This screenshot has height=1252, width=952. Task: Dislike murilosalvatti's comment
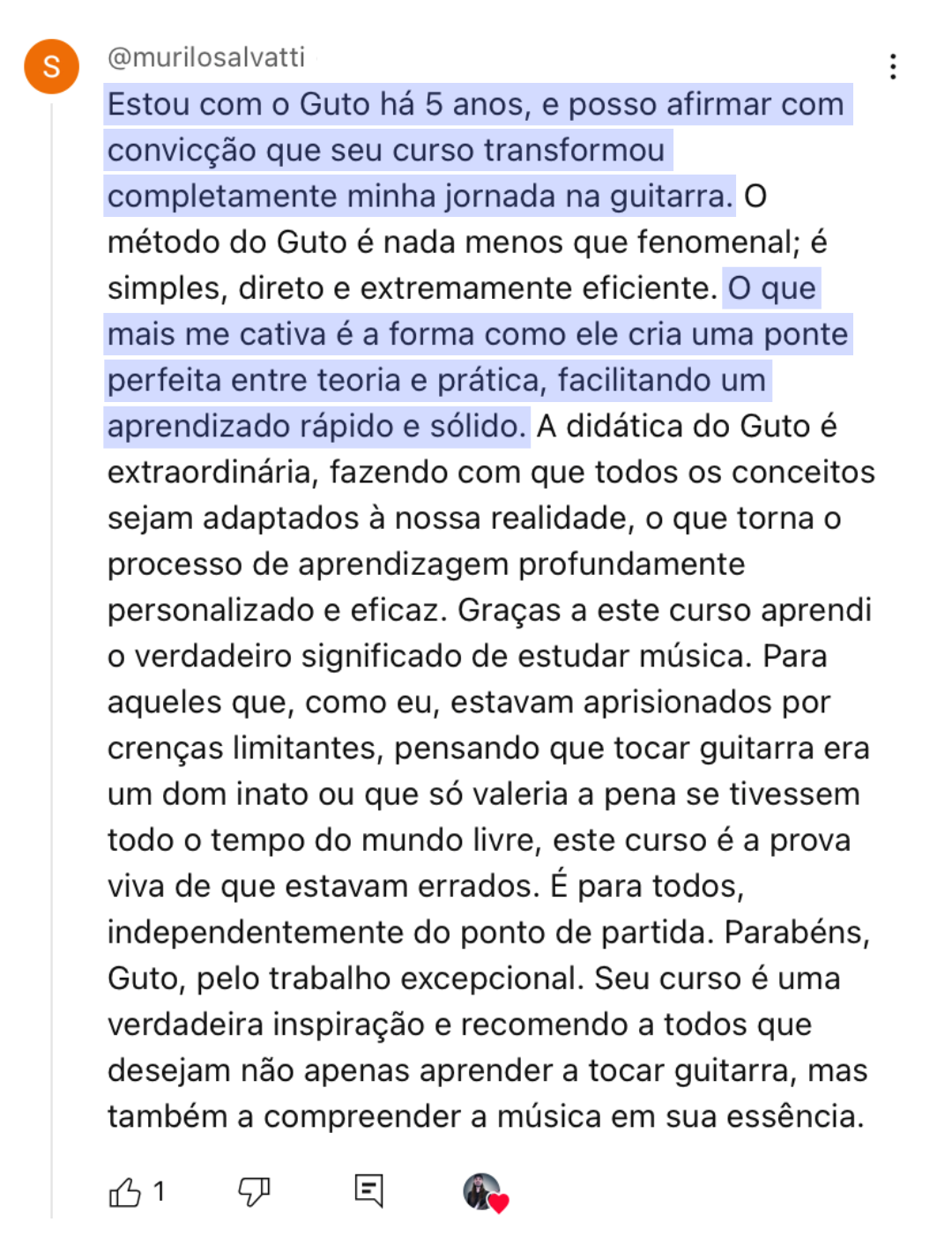tap(254, 1192)
